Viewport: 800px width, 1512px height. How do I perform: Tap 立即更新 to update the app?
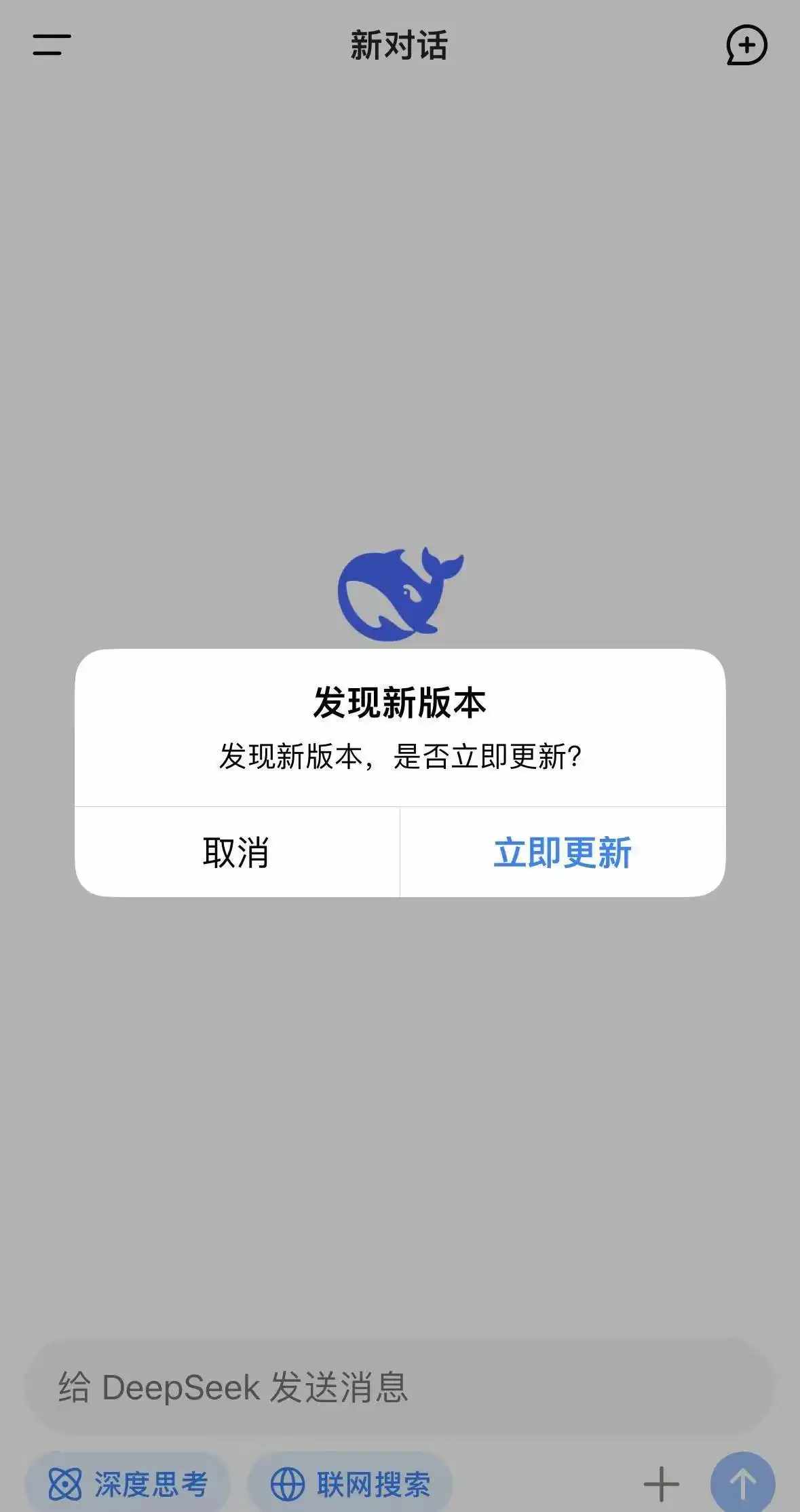[x=562, y=854]
